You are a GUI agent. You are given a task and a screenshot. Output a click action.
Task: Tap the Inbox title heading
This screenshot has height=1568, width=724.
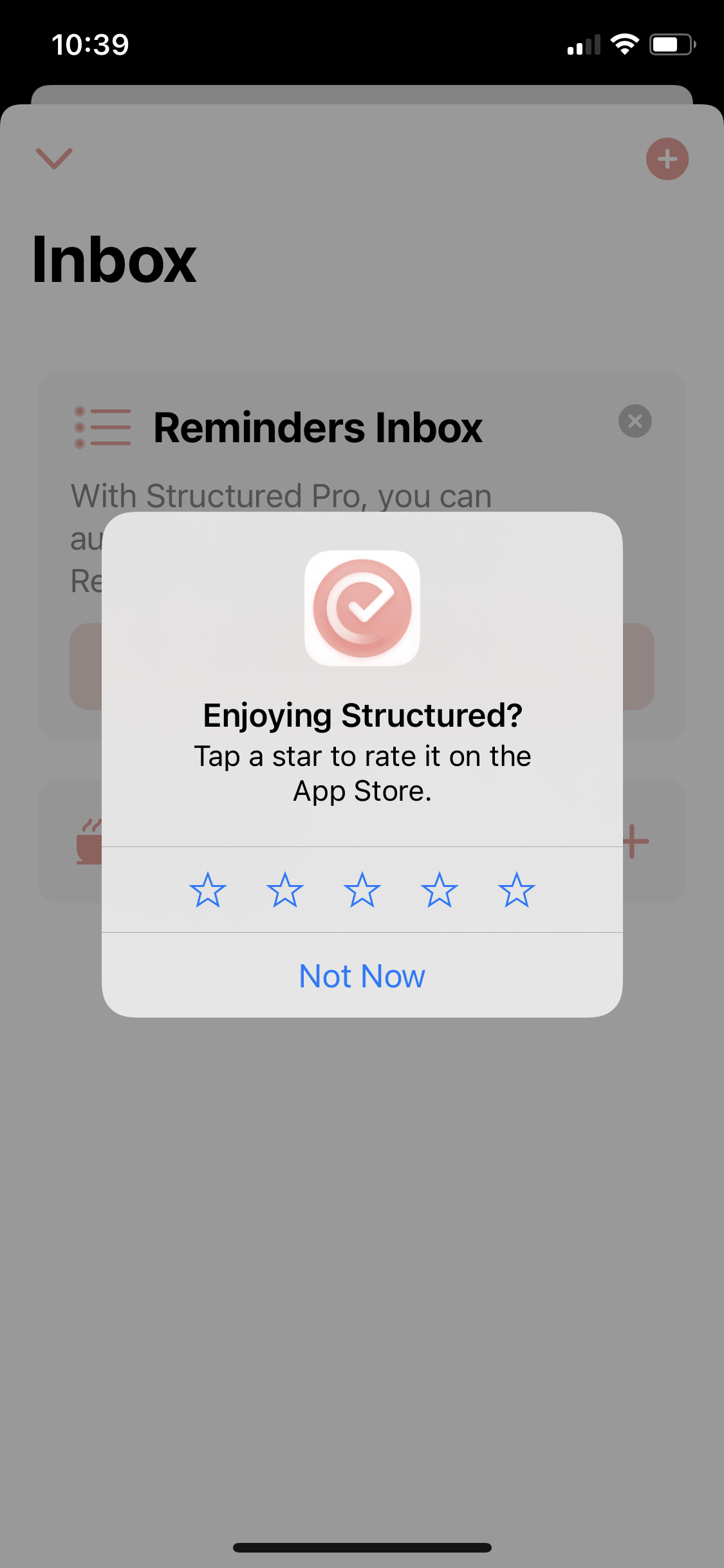(113, 260)
